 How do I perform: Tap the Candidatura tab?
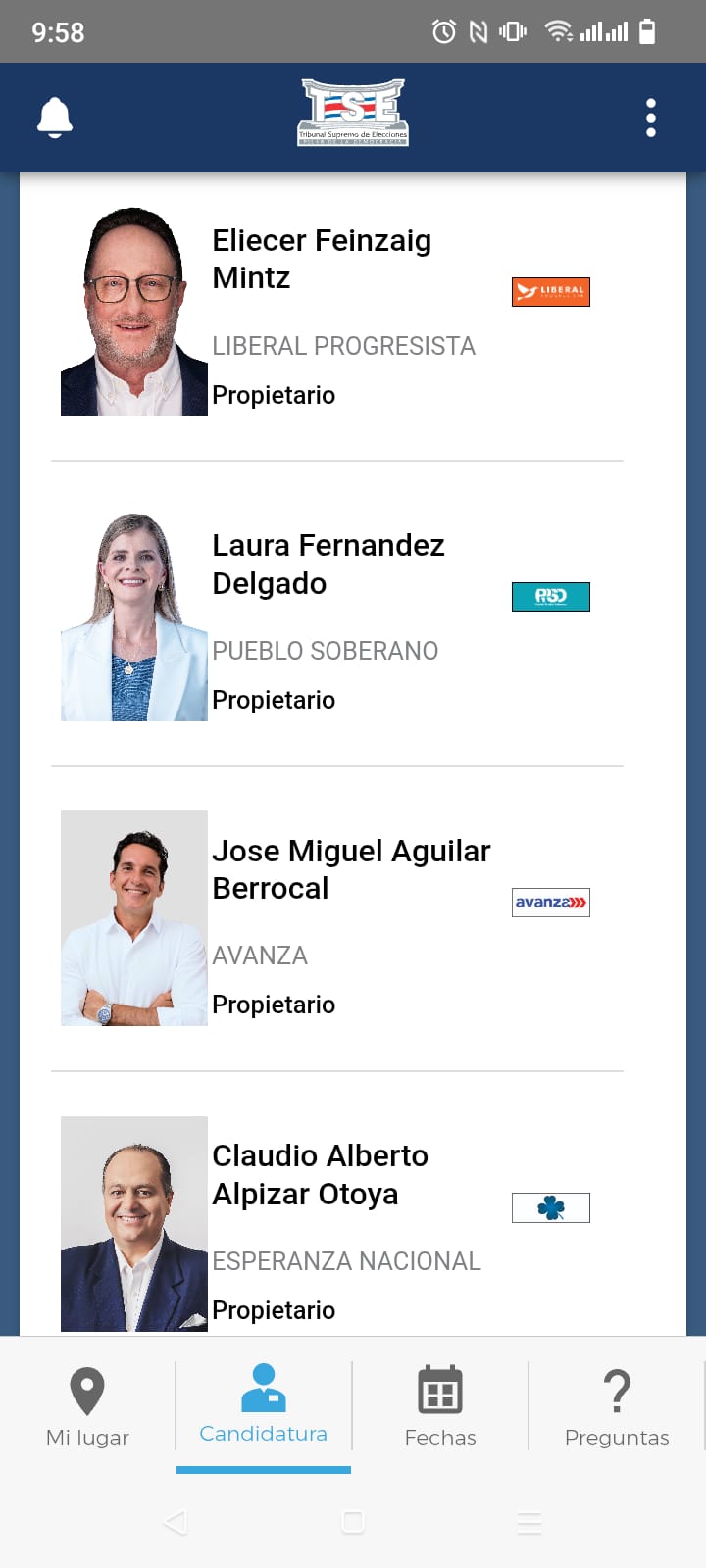point(264,1406)
